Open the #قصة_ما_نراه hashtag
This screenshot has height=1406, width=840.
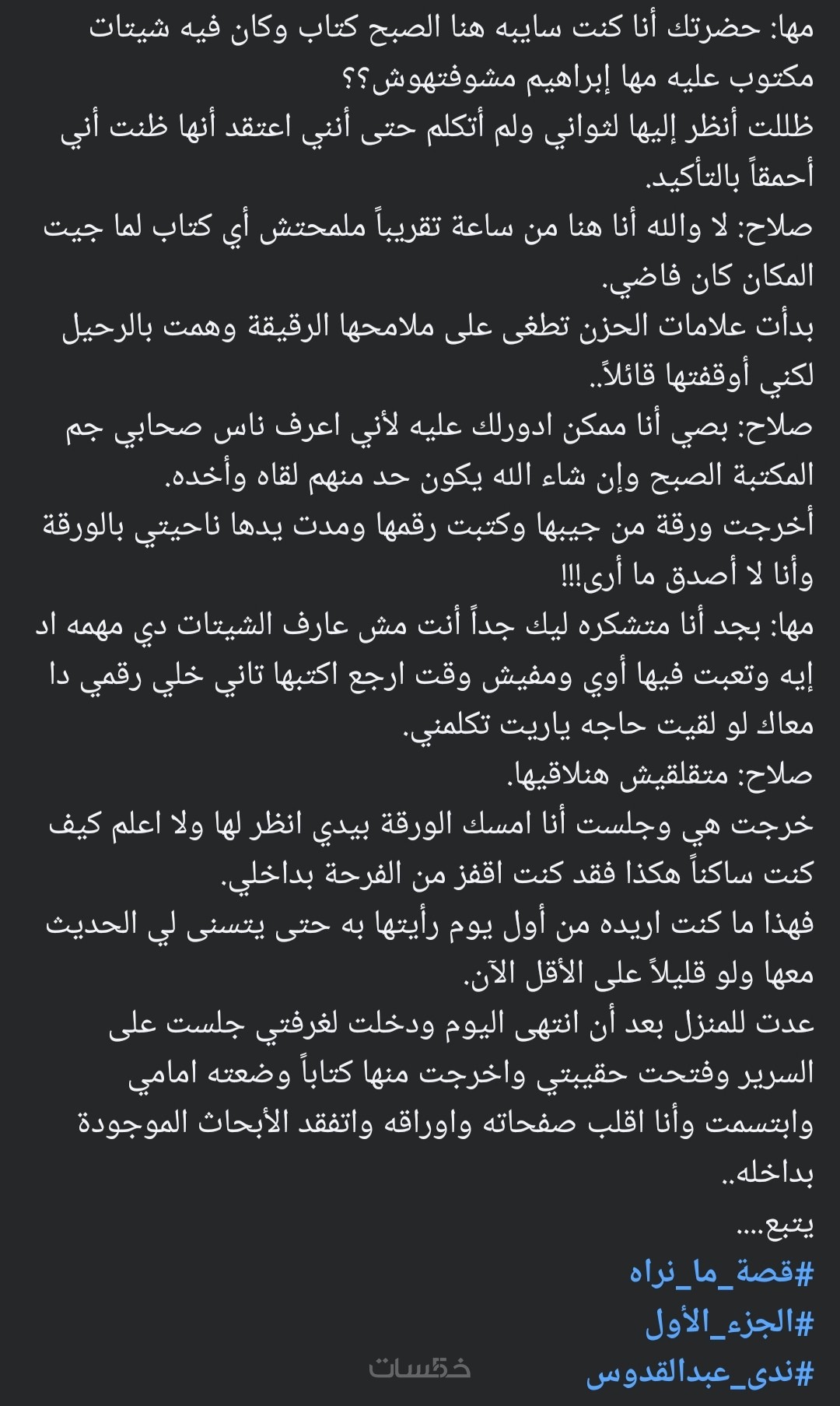[721, 1274]
